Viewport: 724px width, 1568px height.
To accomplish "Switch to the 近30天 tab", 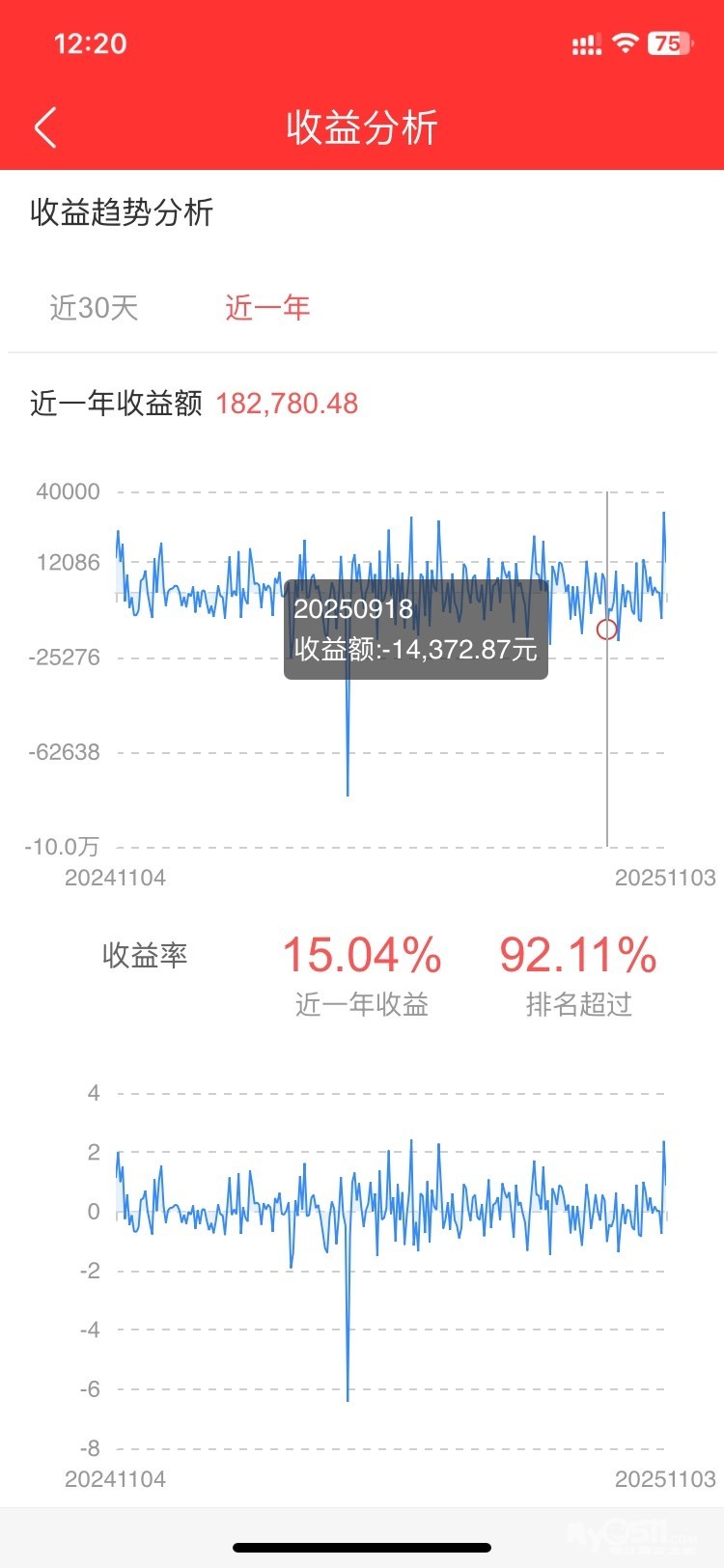I will [x=94, y=308].
